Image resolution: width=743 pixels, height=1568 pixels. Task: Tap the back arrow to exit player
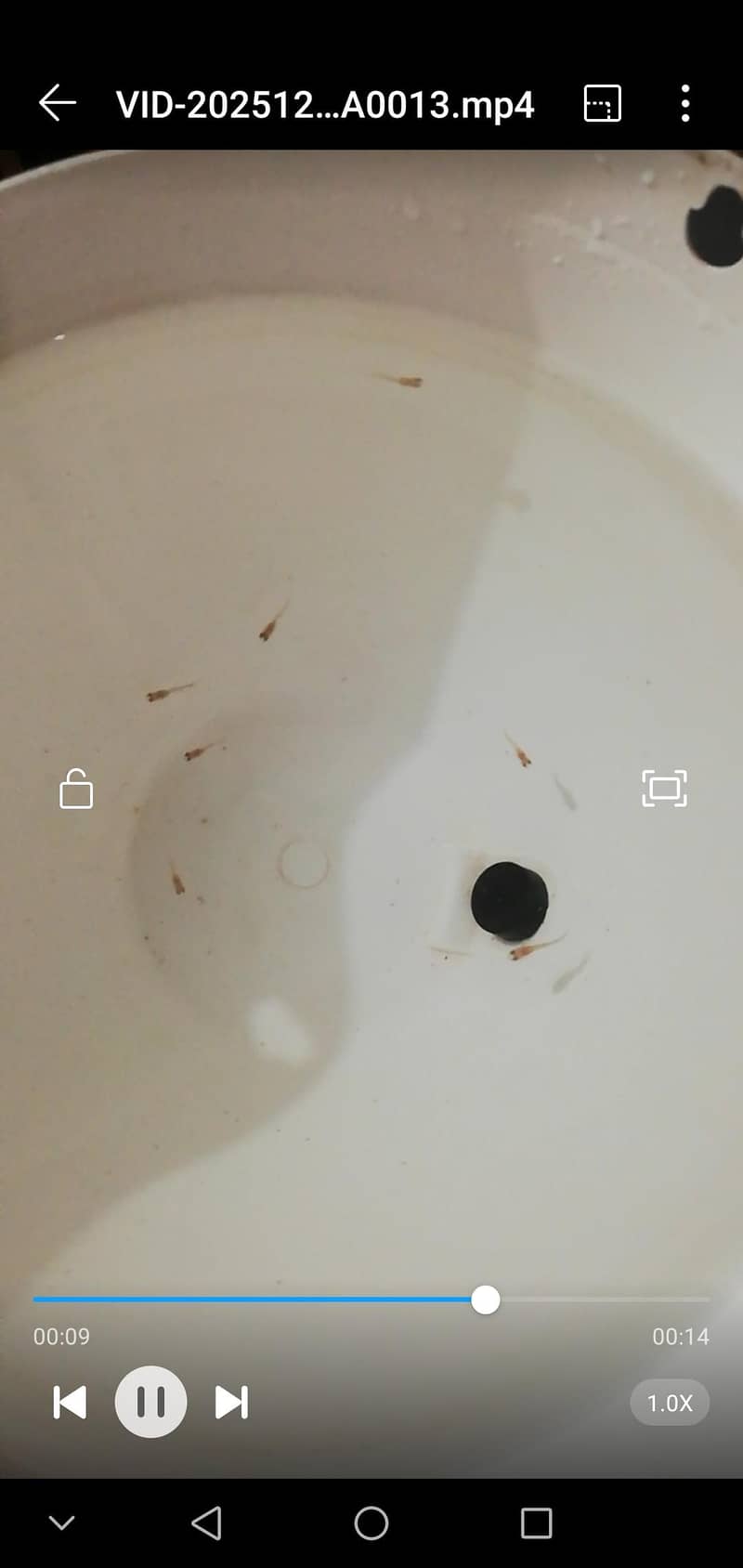pos(58,103)
